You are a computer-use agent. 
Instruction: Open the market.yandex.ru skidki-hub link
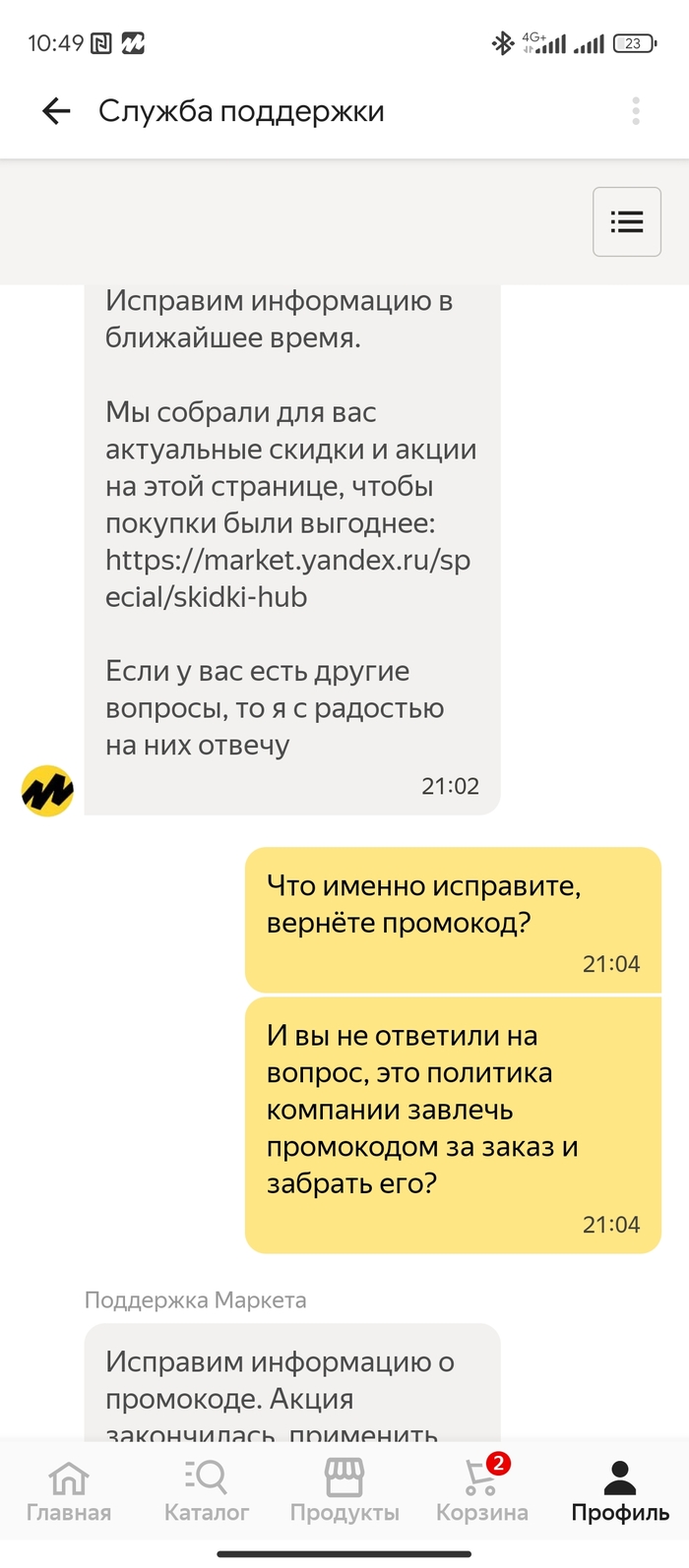pyautogui.click(x=287, y=578)
